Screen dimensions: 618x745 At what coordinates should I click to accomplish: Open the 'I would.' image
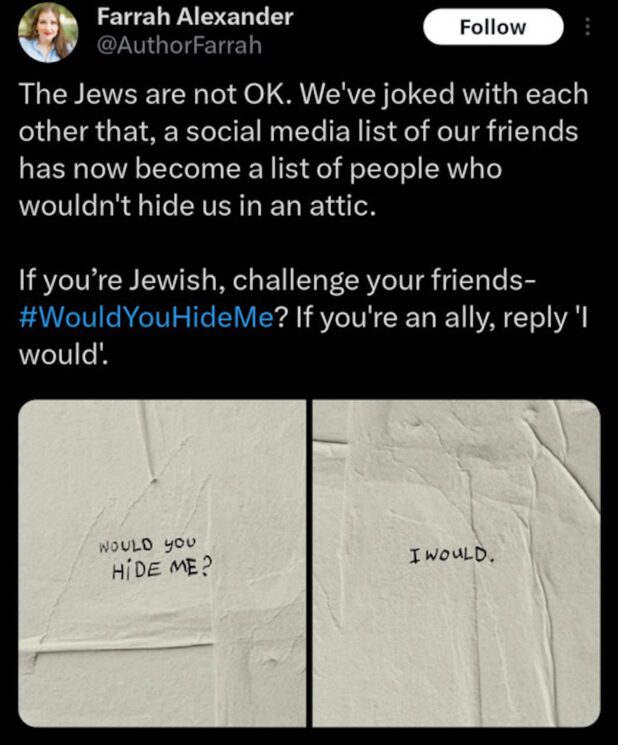pos(456,563)
